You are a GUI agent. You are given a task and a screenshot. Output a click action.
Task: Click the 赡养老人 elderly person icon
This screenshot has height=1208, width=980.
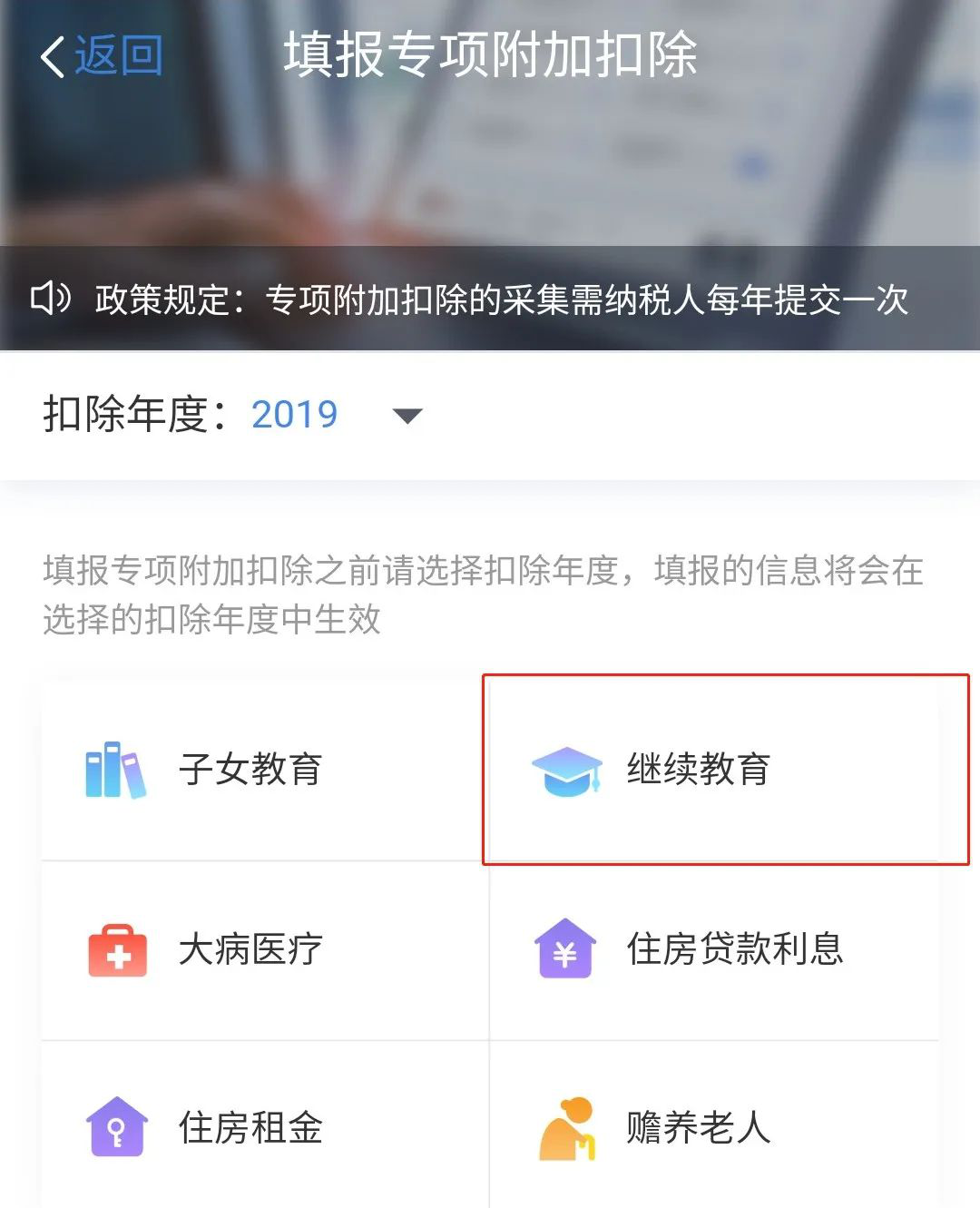(564, 1127)
